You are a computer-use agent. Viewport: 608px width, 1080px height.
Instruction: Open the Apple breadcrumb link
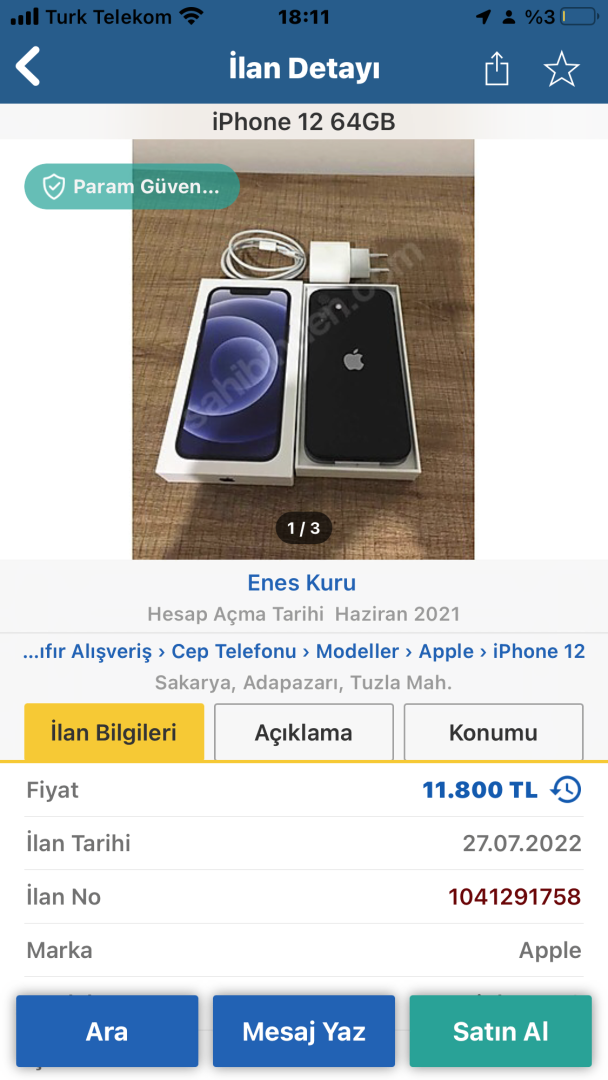coord(446,651)
